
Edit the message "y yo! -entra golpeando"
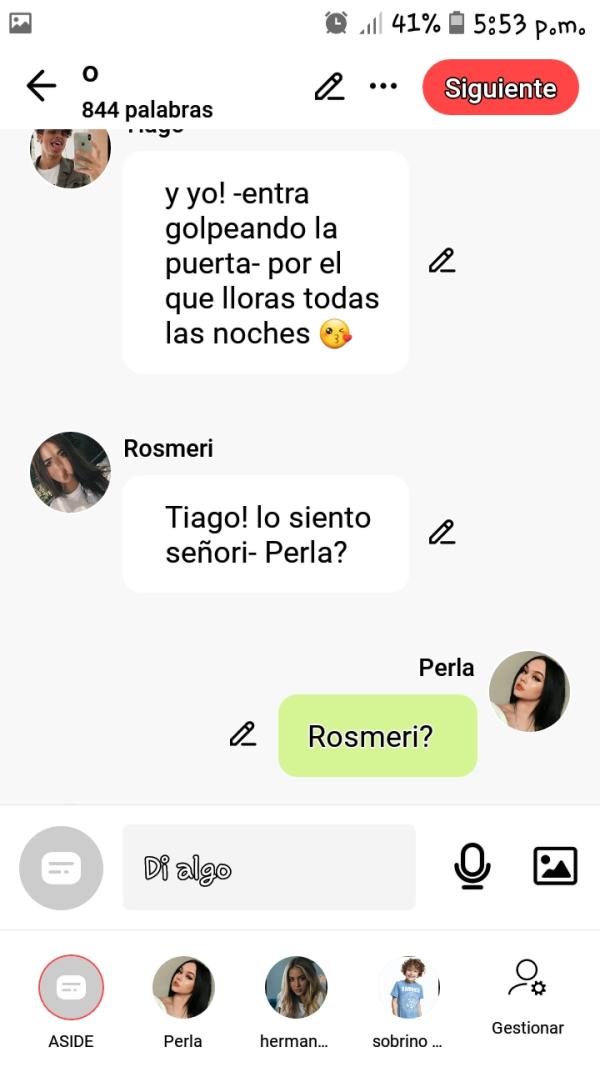click(441, 261)
